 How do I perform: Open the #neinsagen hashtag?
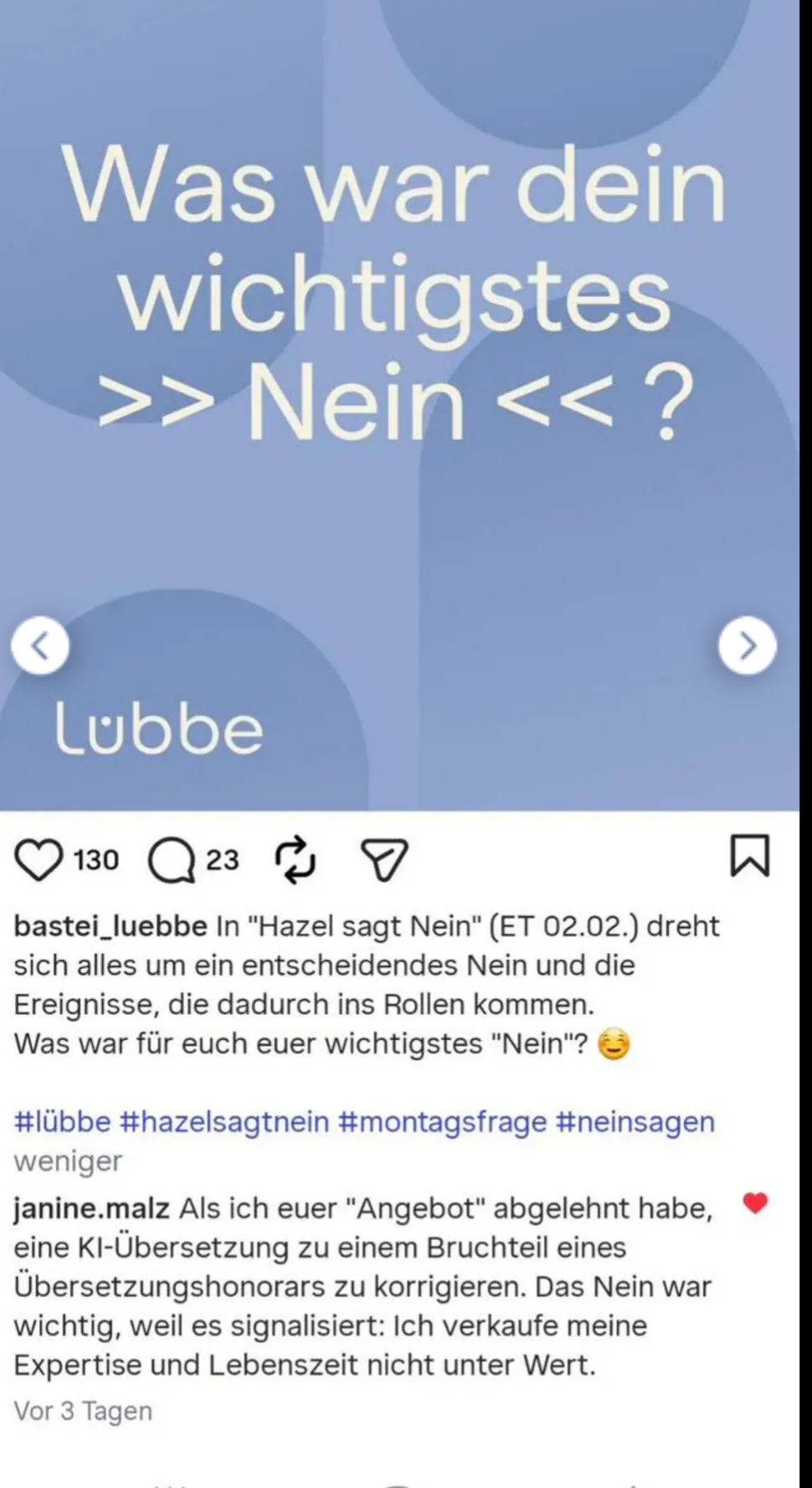coord(635,1121)
